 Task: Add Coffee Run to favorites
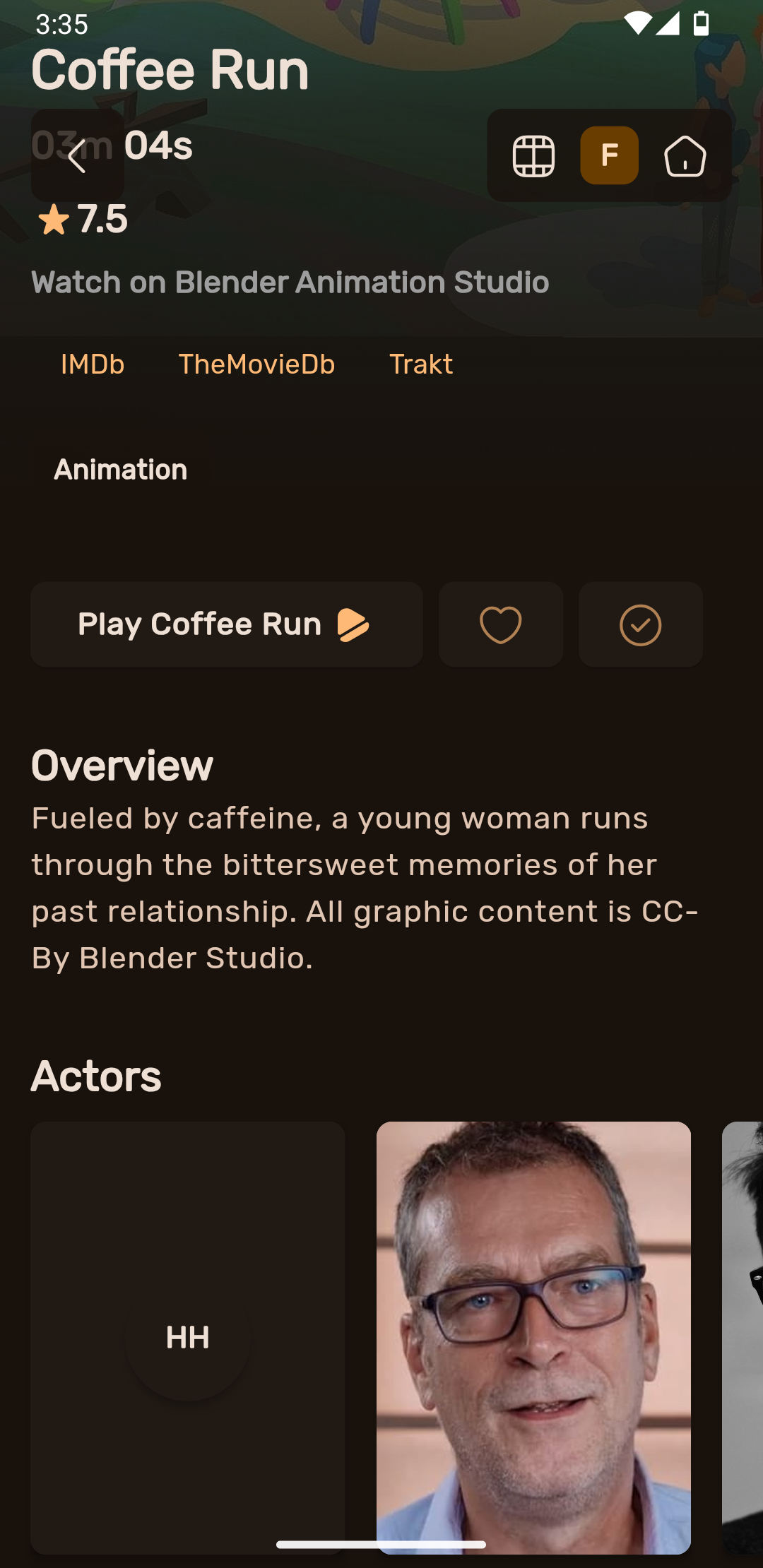click(x=500, y=624)
